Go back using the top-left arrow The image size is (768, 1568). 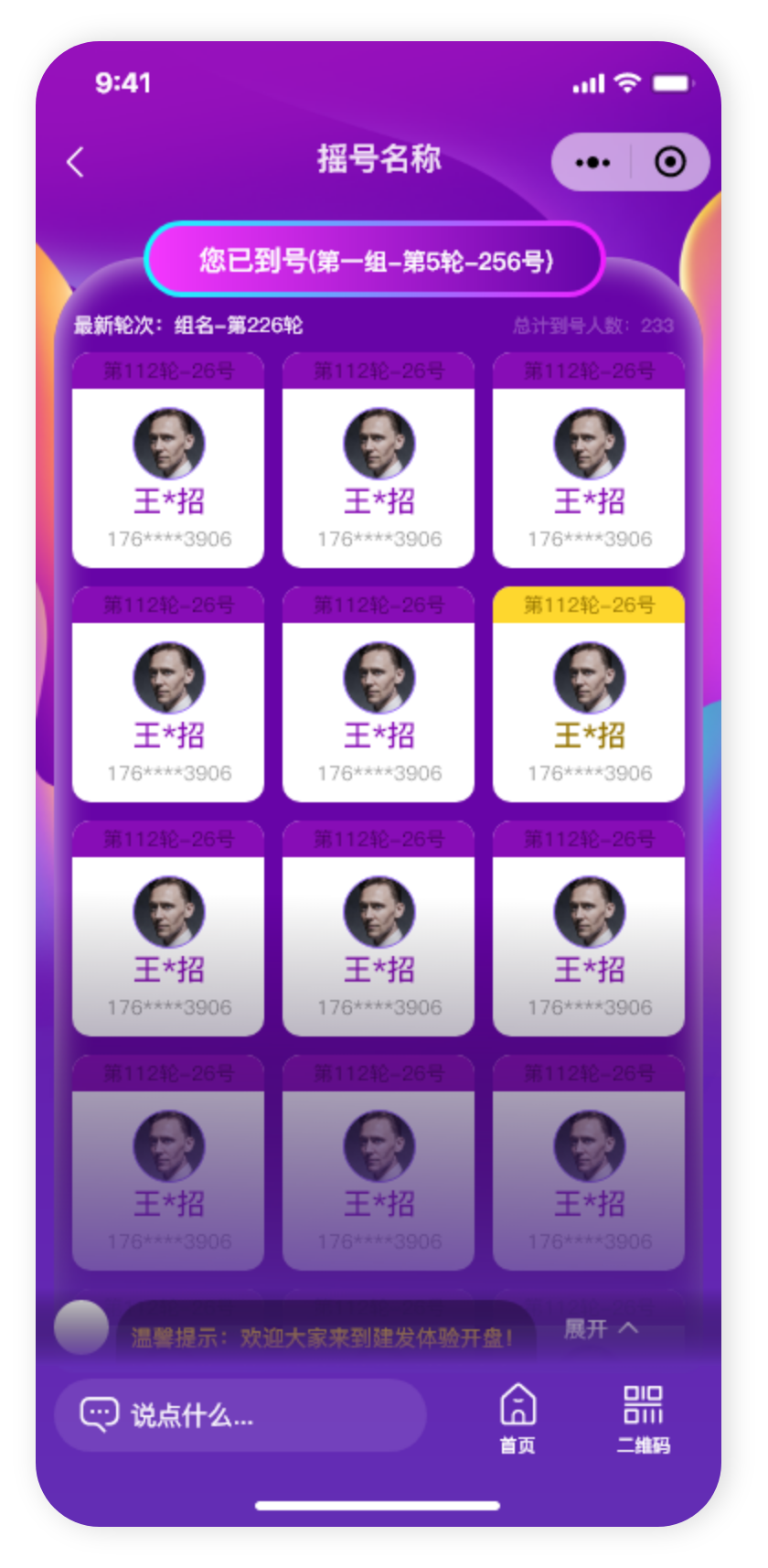[x=75, y=162]
